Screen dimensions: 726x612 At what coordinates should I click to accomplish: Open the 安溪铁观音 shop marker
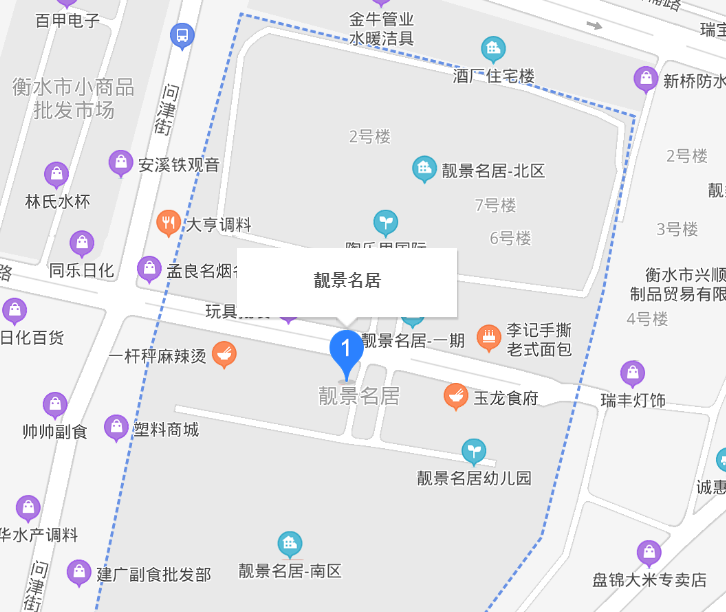click(x=121, y=163)
